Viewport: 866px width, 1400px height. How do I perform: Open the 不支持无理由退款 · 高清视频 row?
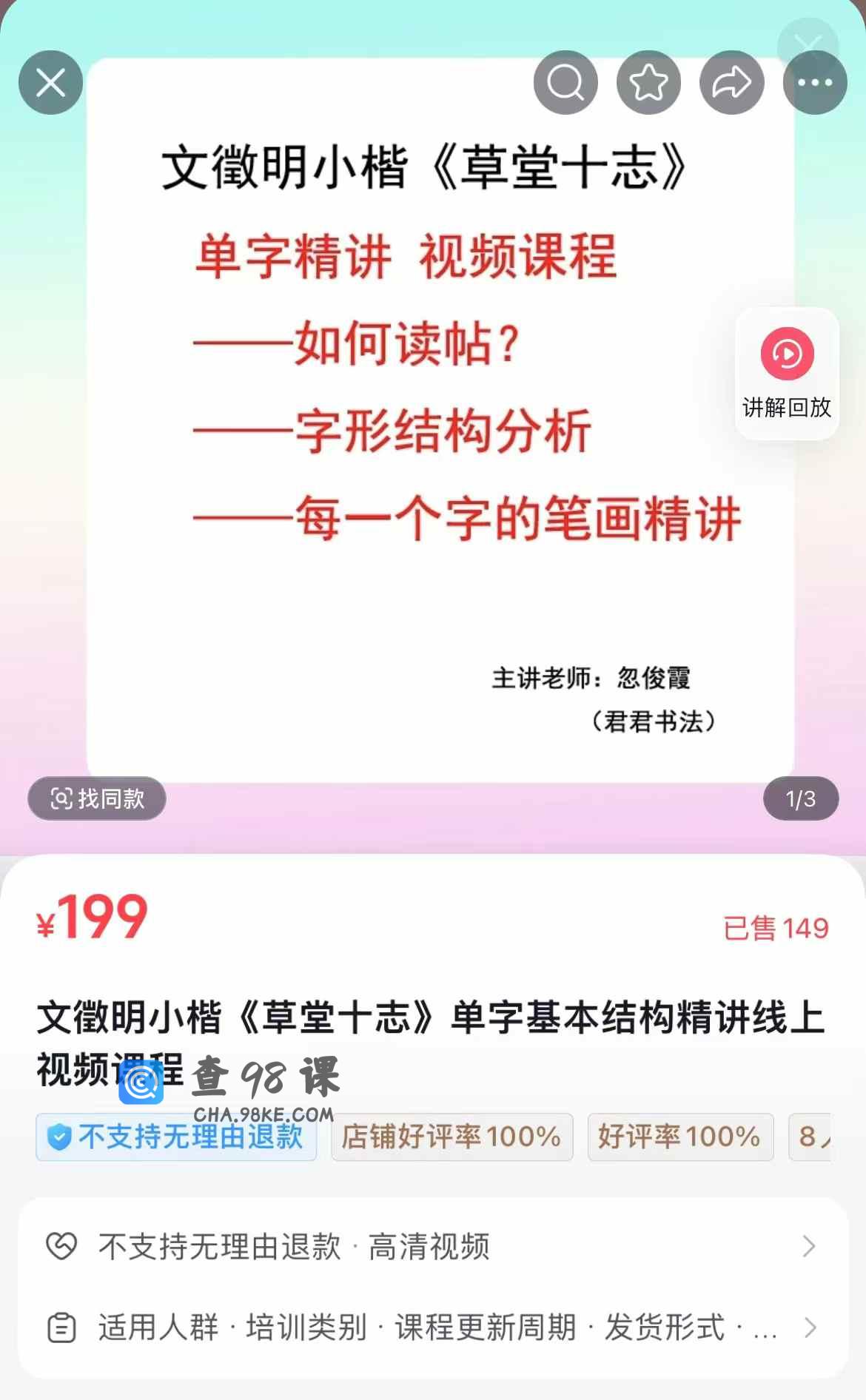pyautogui.click(x=433, y=1247)
